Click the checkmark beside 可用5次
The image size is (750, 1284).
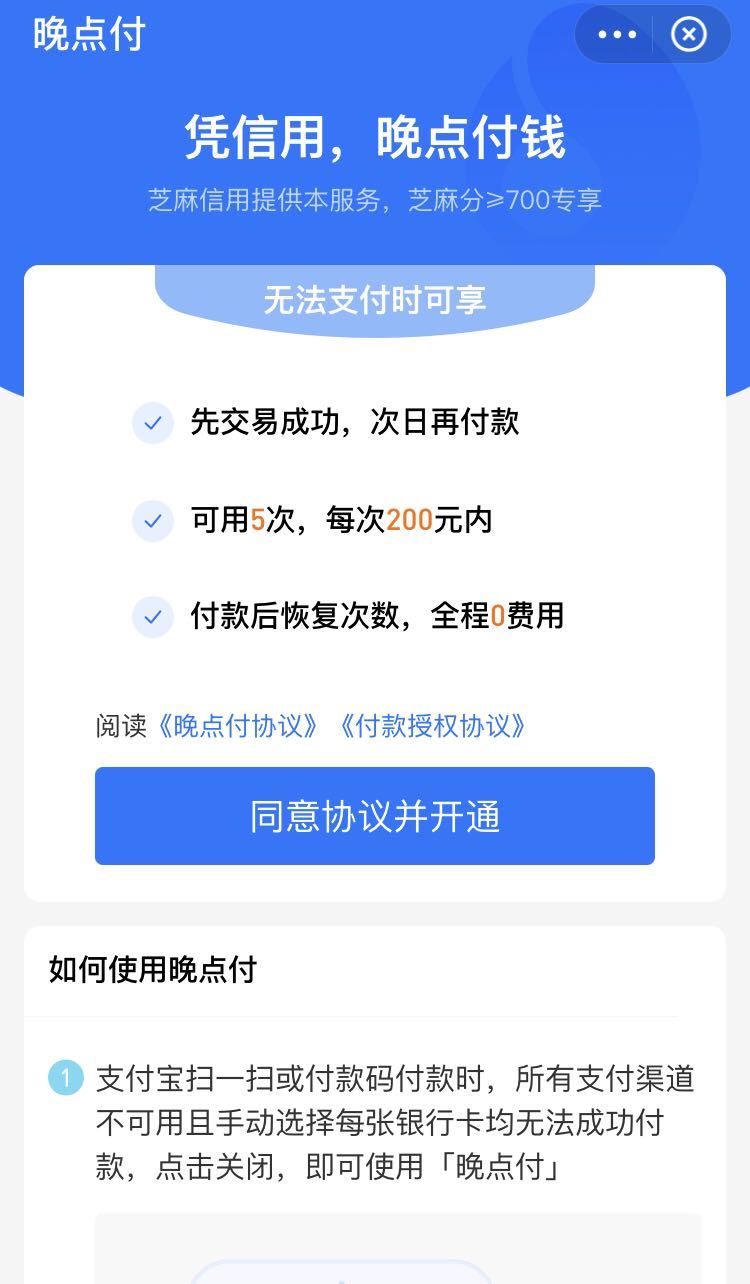152,520
